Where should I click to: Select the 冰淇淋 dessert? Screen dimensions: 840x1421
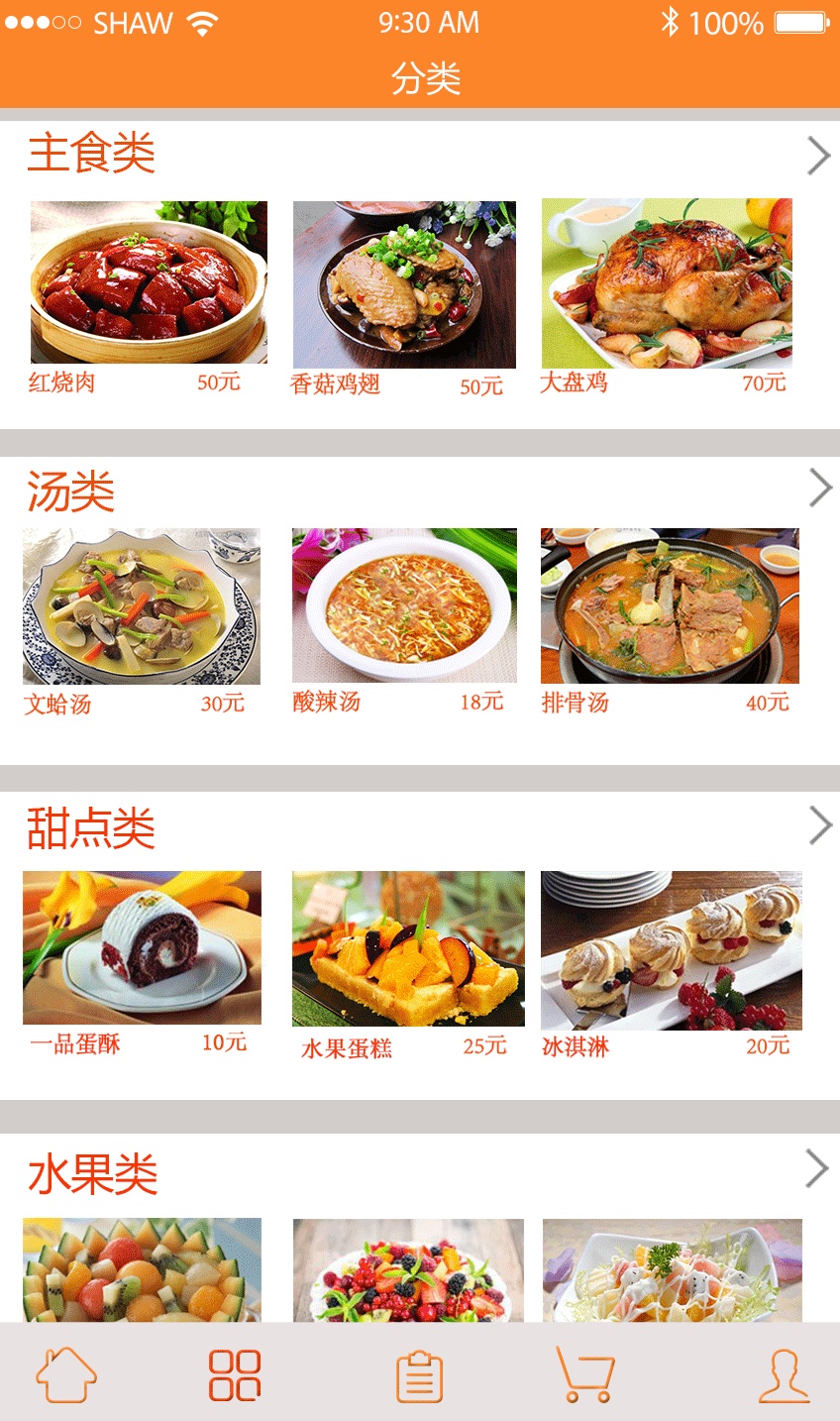click(672, 950)
